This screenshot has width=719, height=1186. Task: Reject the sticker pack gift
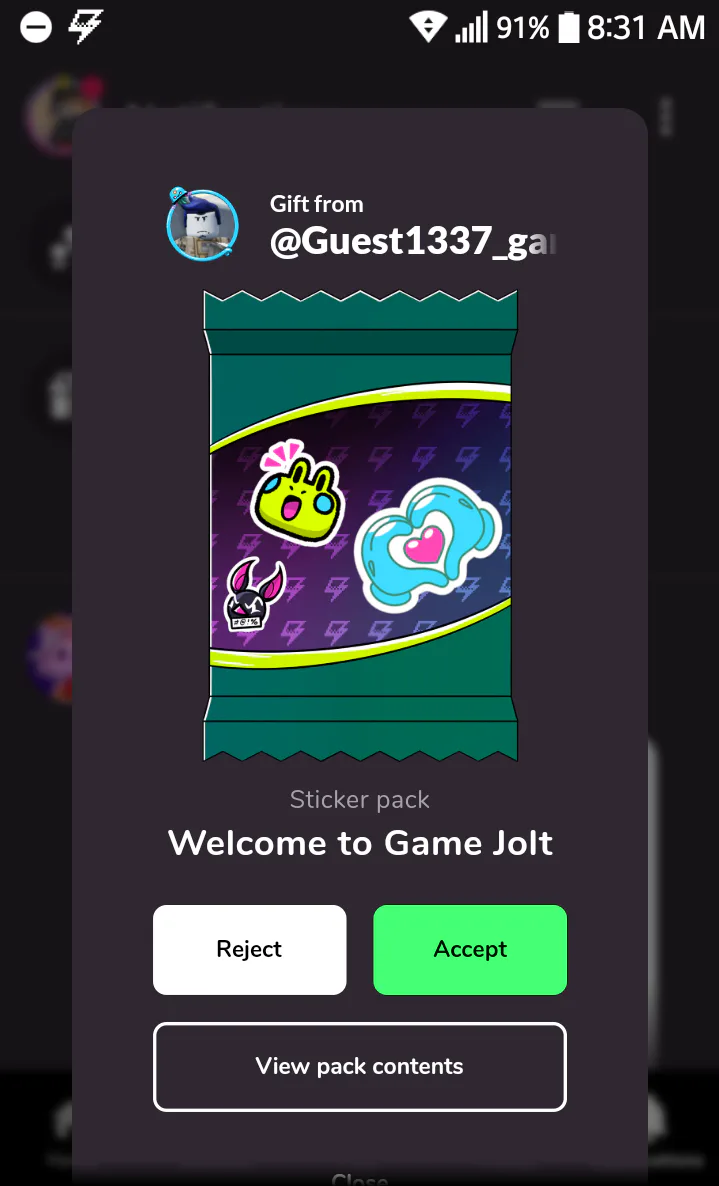click(x=249, y=949)
